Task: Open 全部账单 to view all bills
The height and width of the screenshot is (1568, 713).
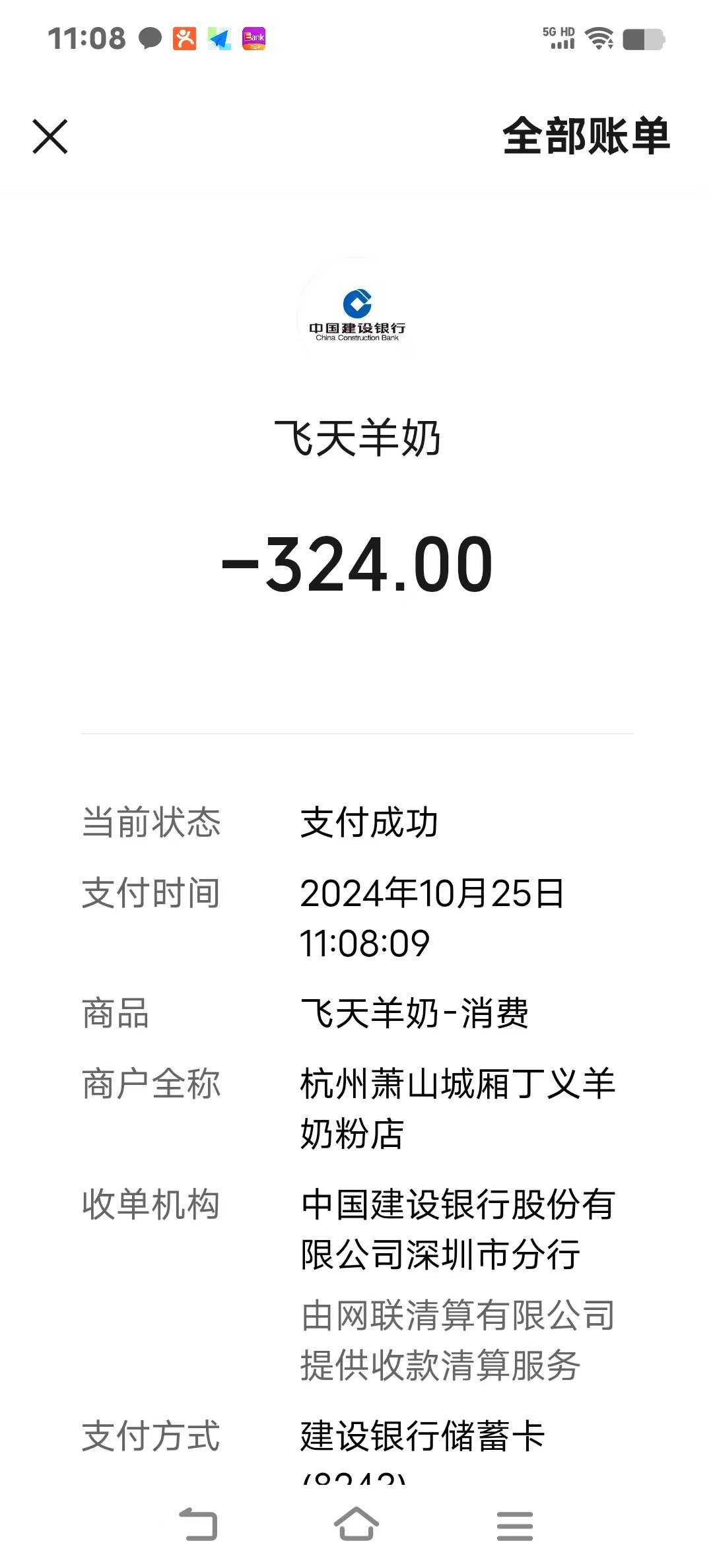Action: tap(586, 137)
